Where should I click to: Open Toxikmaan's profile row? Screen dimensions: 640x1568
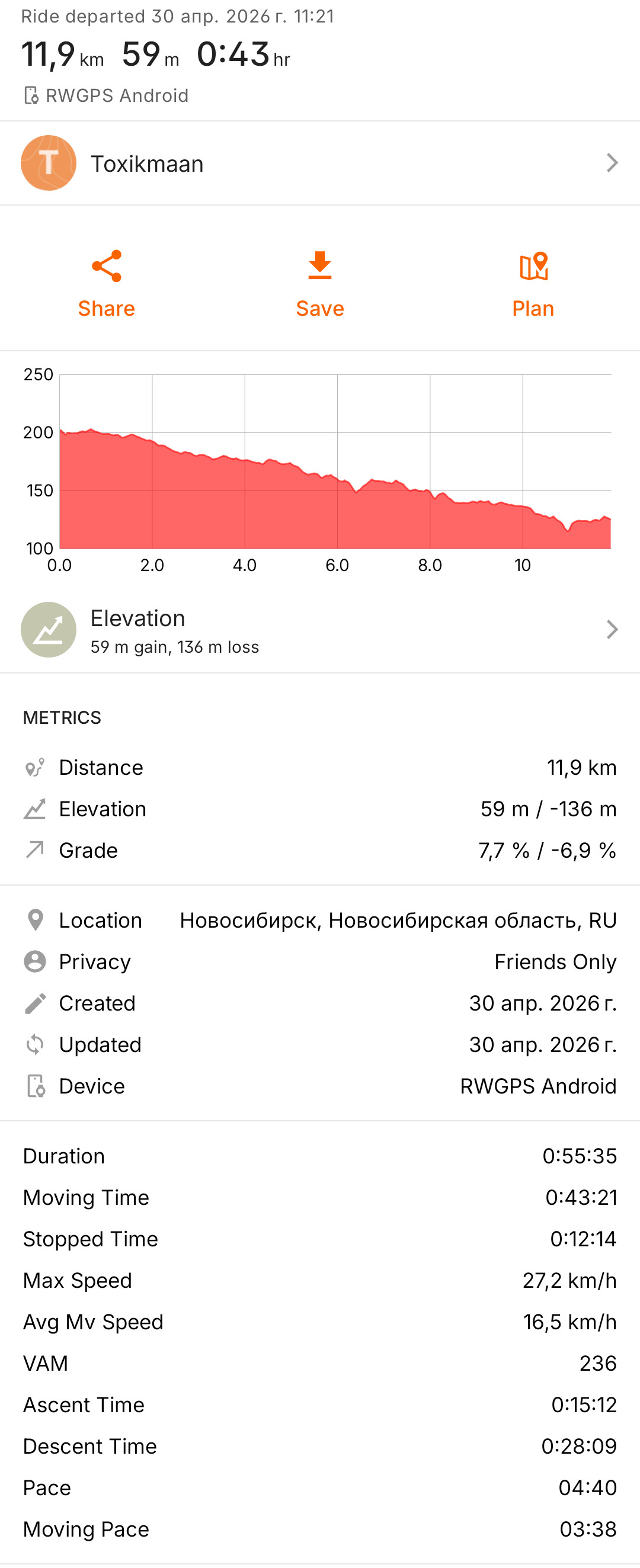click(x=319, y=163)
